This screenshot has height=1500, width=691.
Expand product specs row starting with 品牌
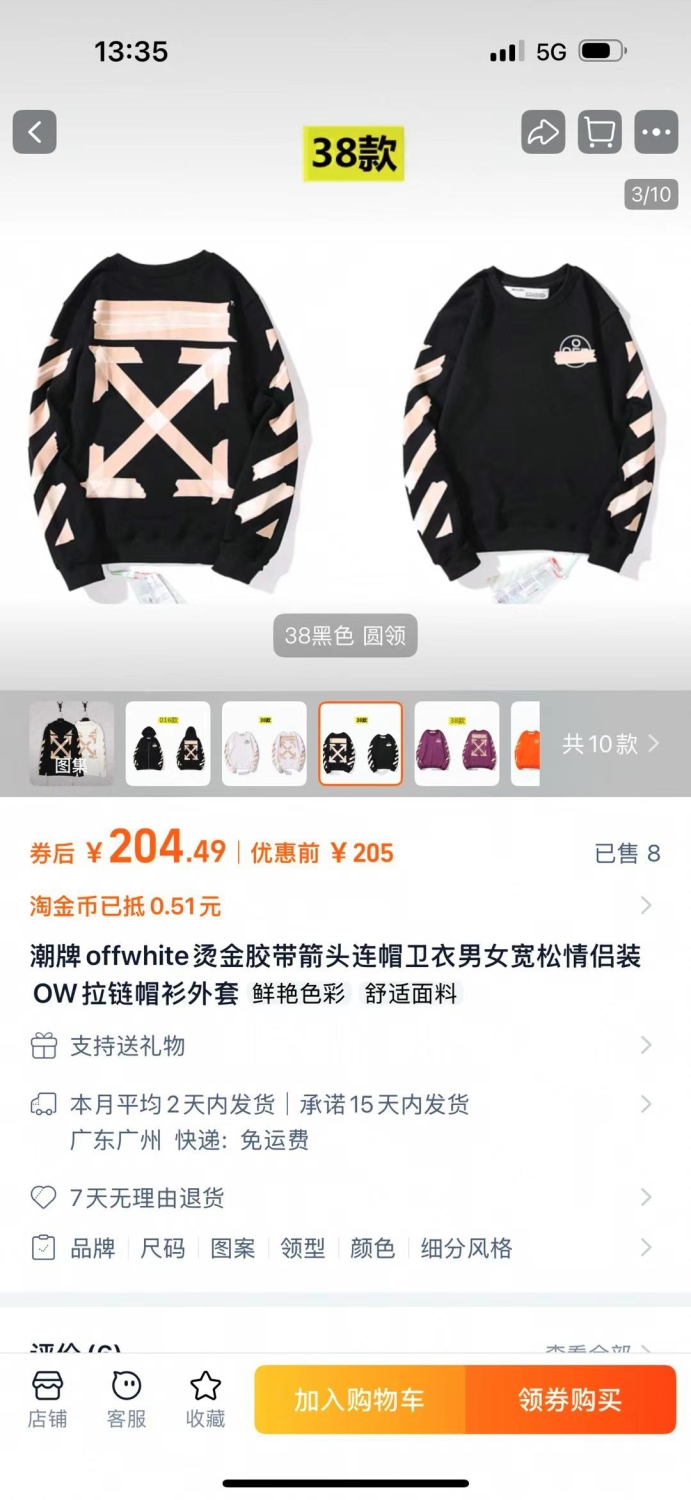pyautogui.click(x=345, y=1248)
